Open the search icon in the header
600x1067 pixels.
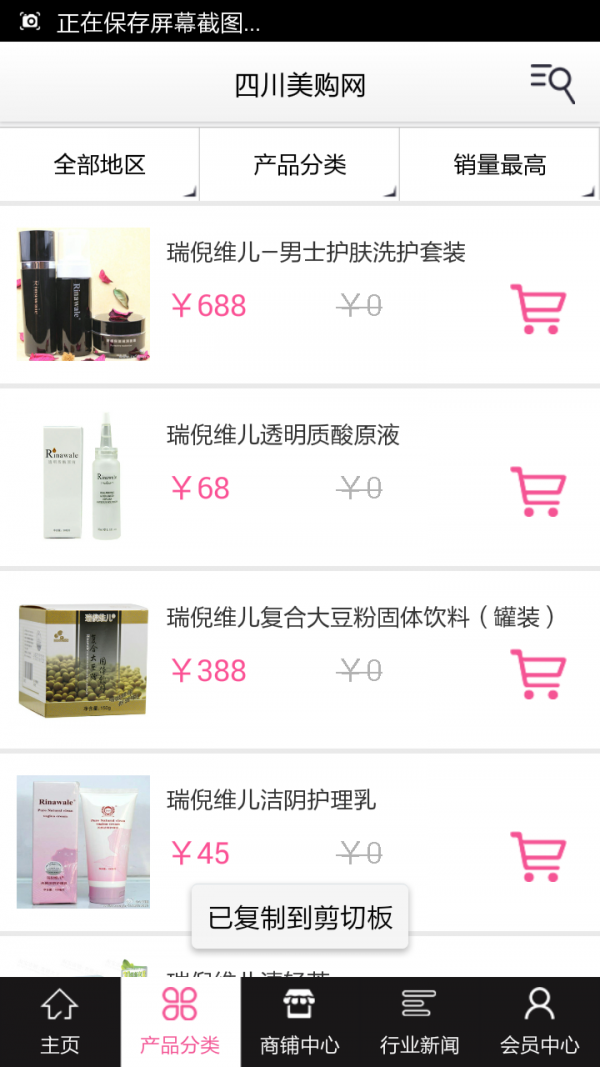pyautogui.click(x=552, y=84)
